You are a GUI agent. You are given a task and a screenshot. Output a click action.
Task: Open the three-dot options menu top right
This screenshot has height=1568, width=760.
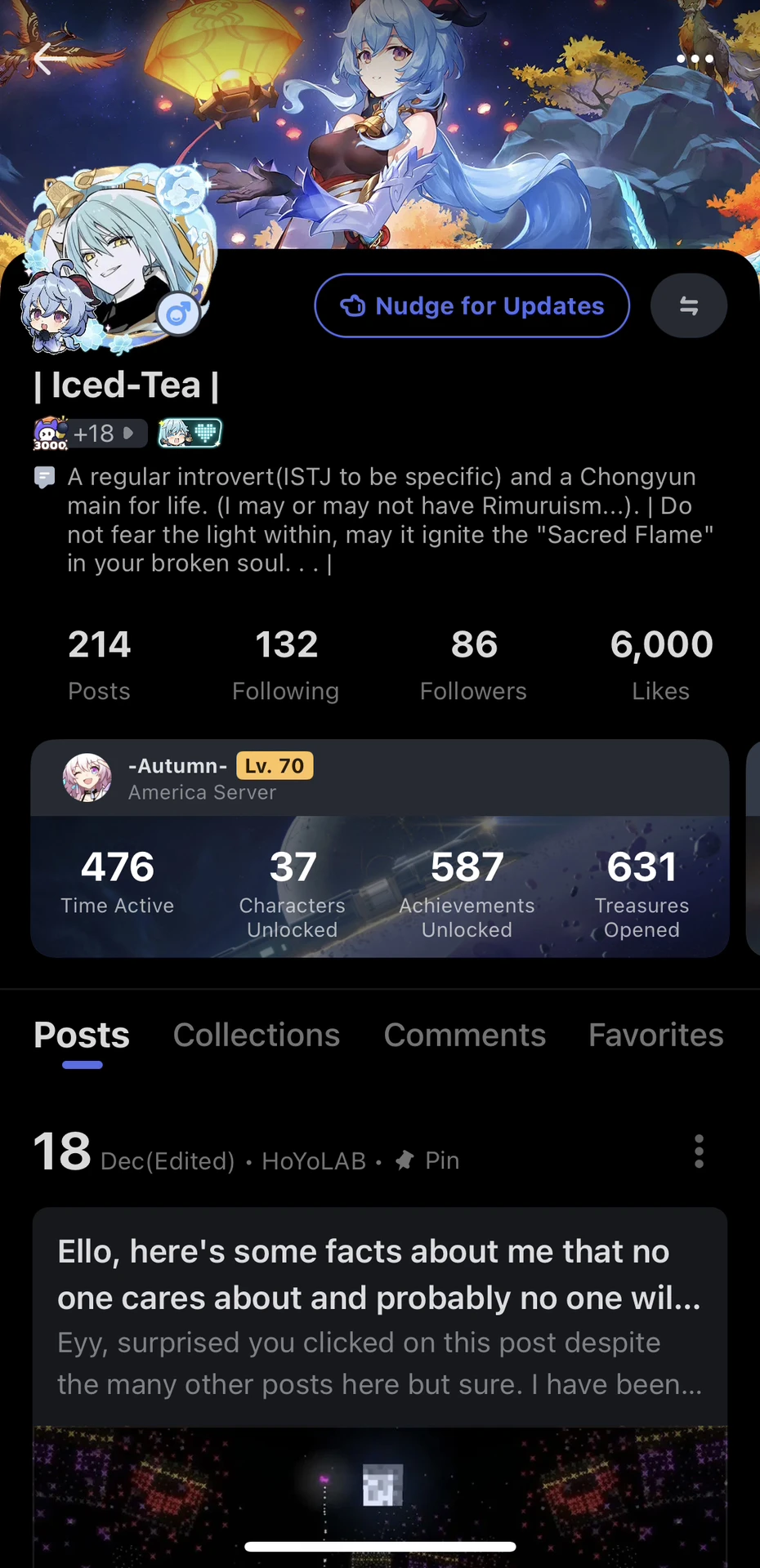coord(693,59)
